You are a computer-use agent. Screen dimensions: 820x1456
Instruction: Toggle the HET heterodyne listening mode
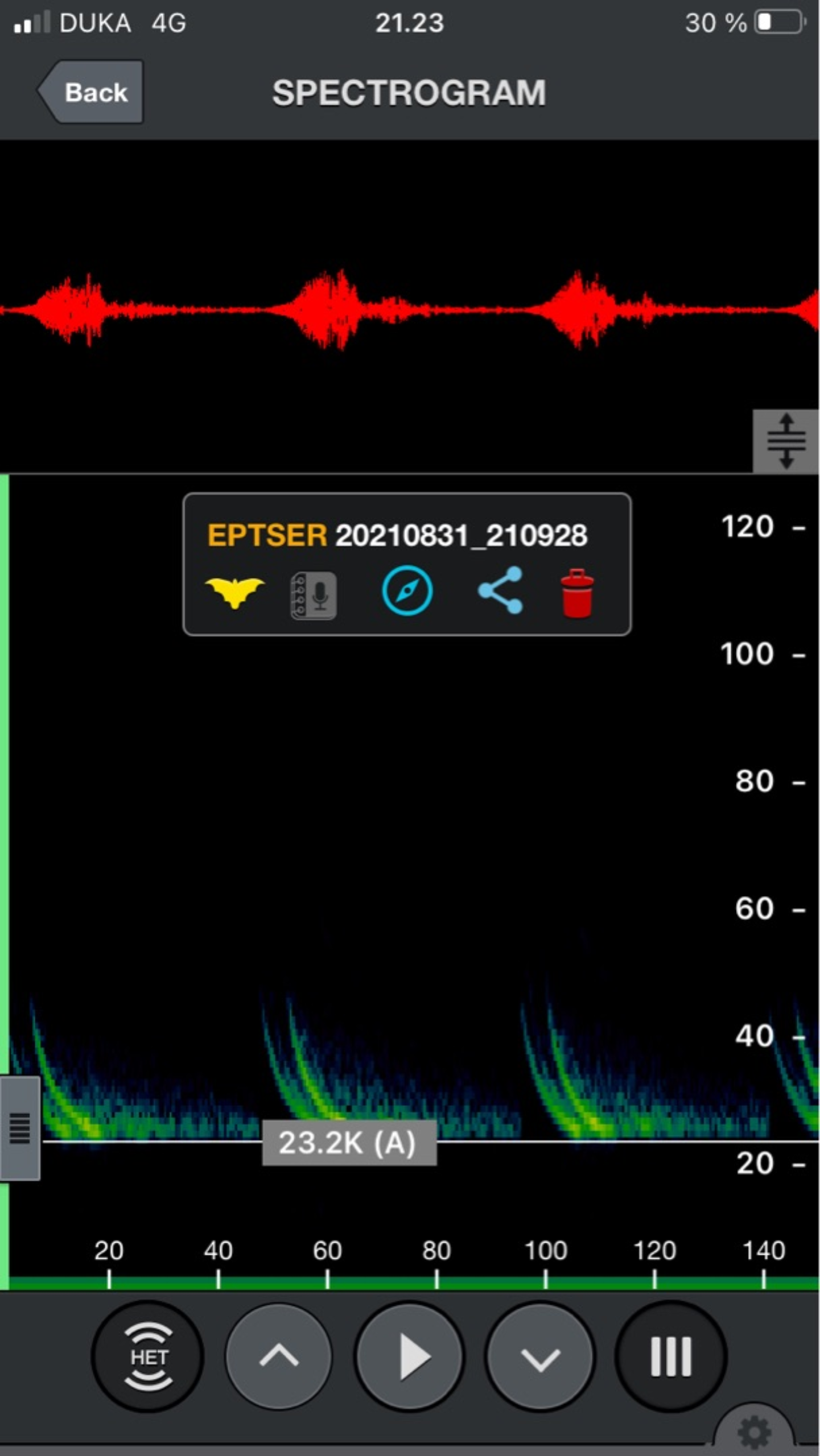tap(148, 1357)
